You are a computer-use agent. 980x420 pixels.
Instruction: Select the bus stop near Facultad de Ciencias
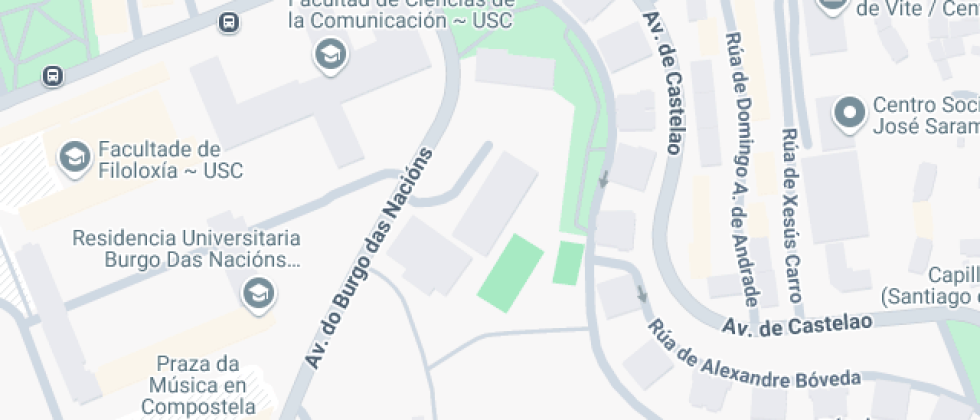coord(230,21)
